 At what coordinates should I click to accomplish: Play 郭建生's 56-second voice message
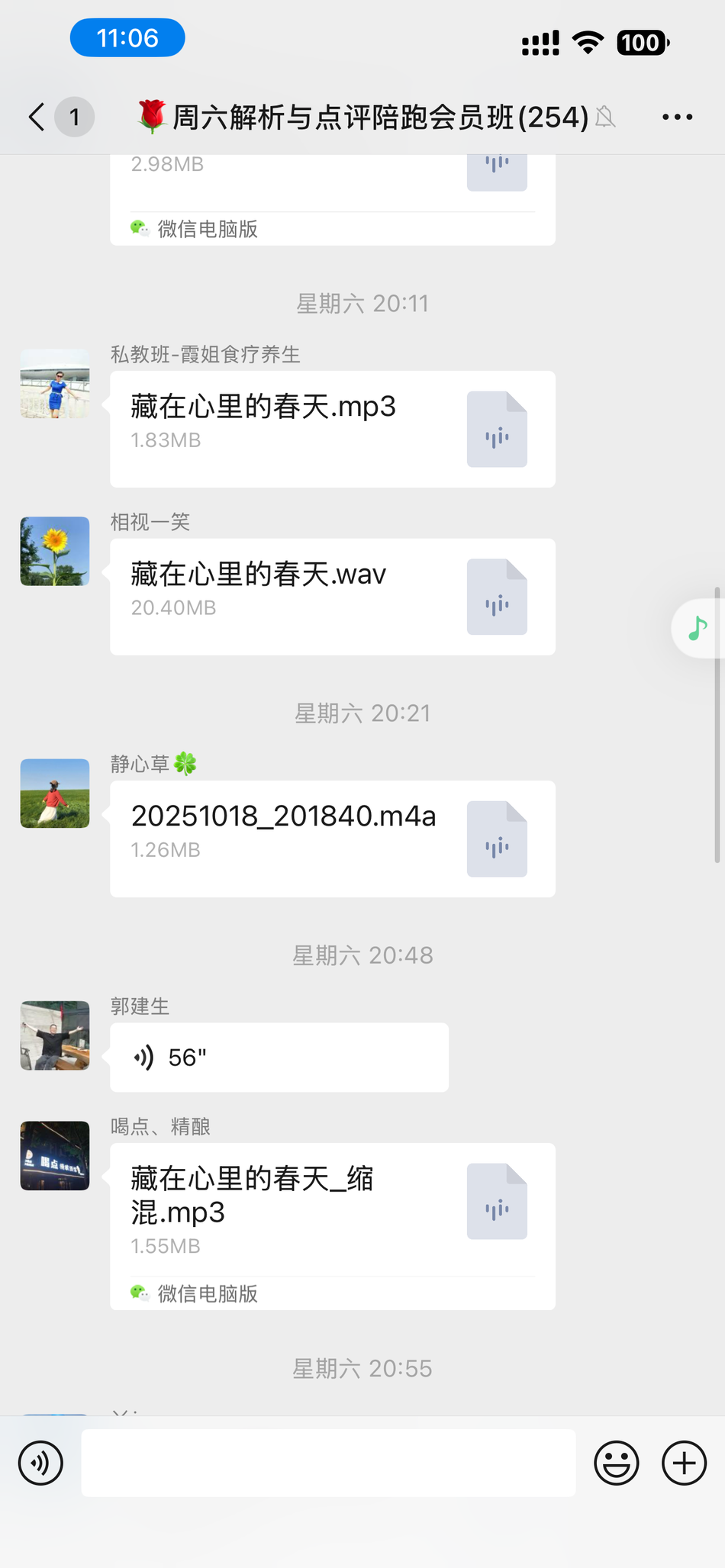279,1058
